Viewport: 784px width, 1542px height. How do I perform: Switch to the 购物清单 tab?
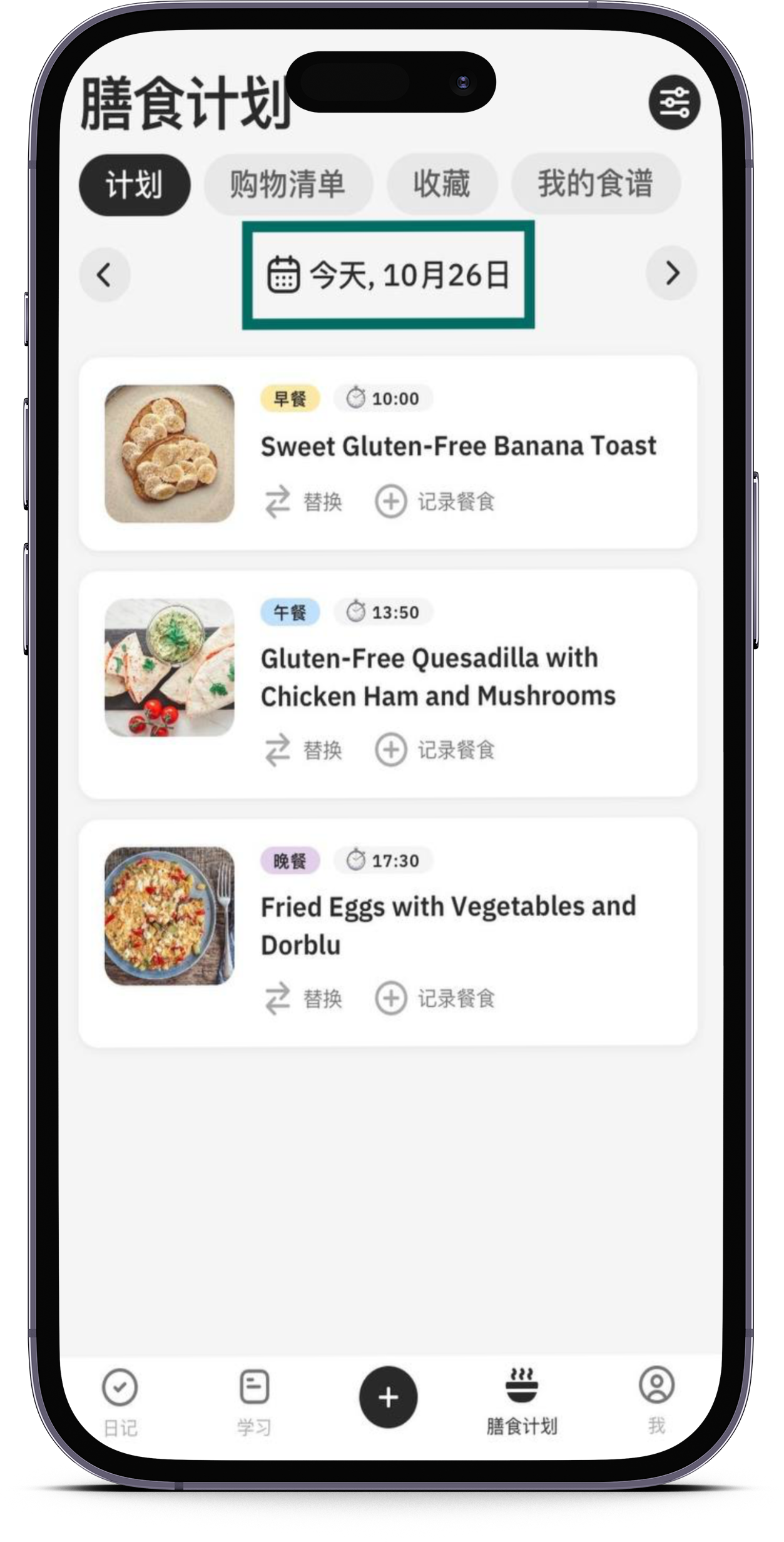288,185
